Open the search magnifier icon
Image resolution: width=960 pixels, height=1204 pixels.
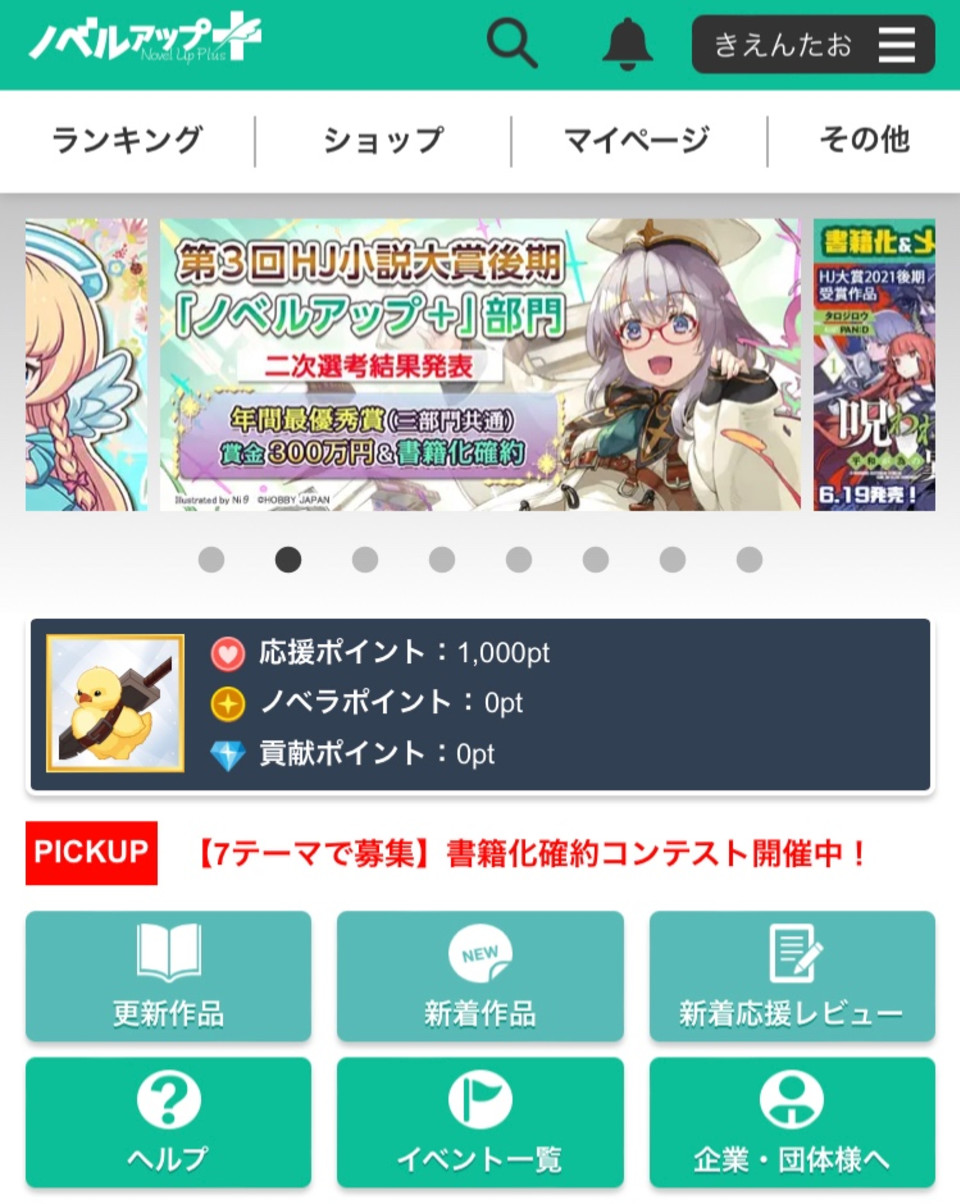pos(512,44)
